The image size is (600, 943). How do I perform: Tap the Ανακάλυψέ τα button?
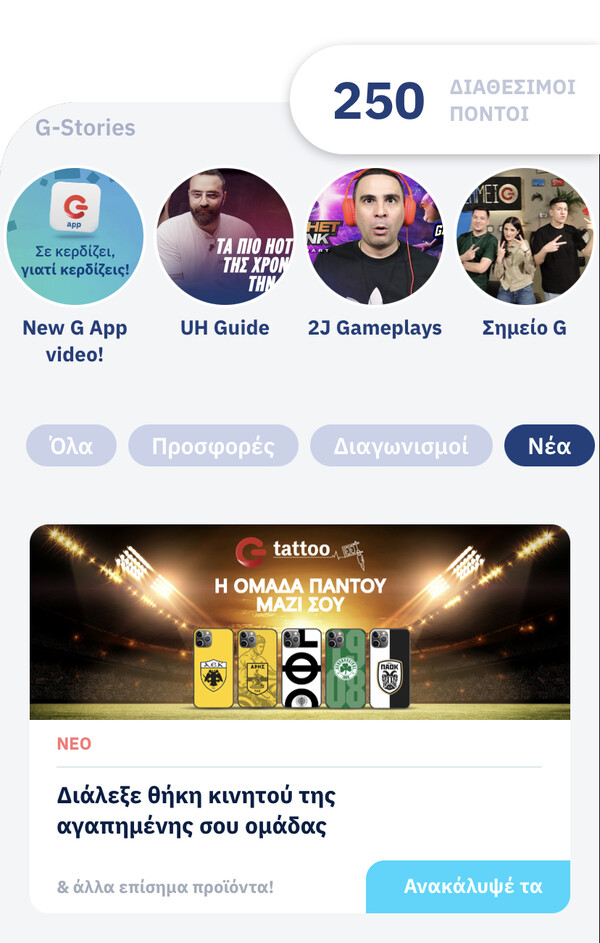[472, 886]
